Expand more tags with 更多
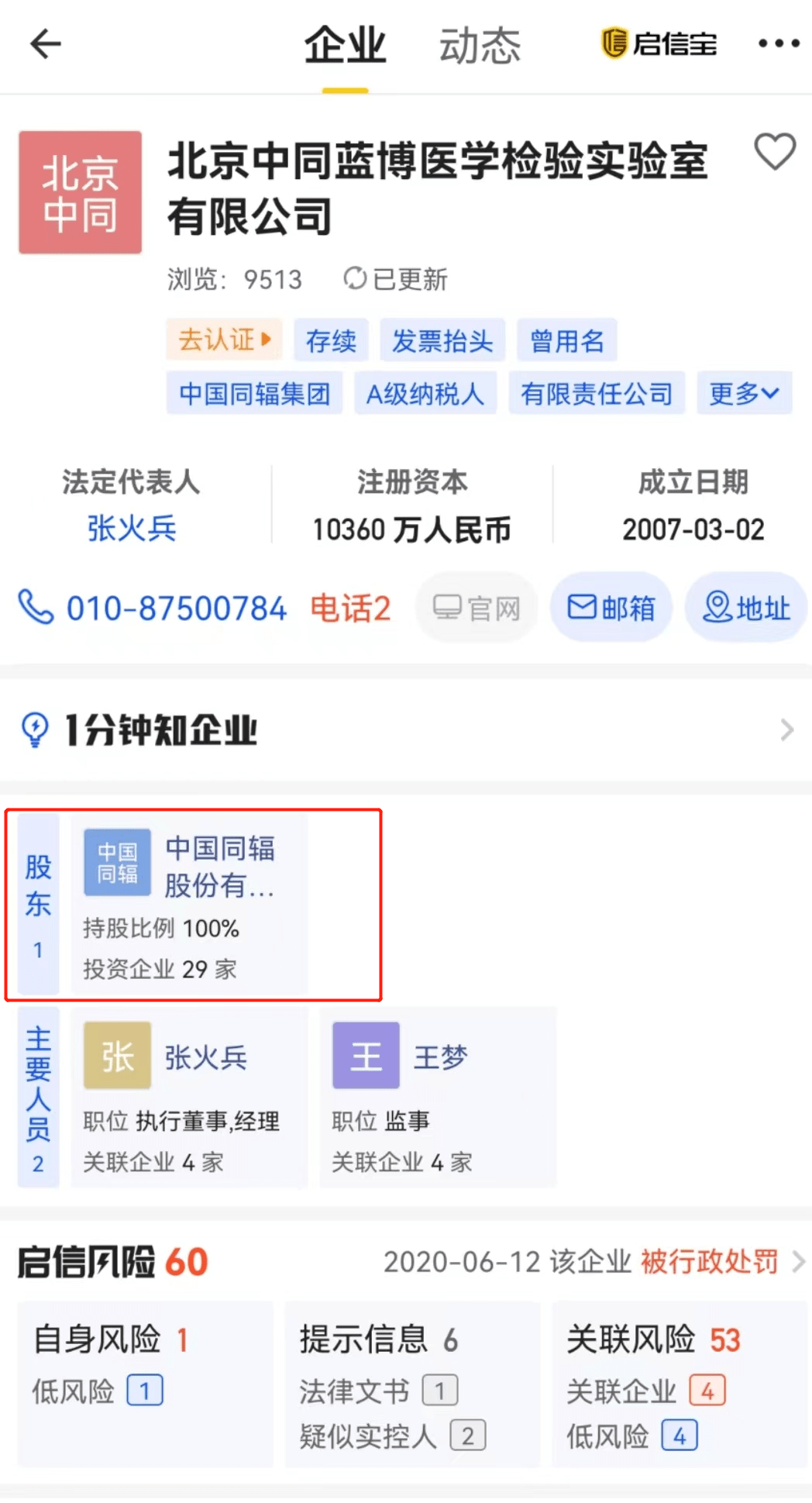 743,394
